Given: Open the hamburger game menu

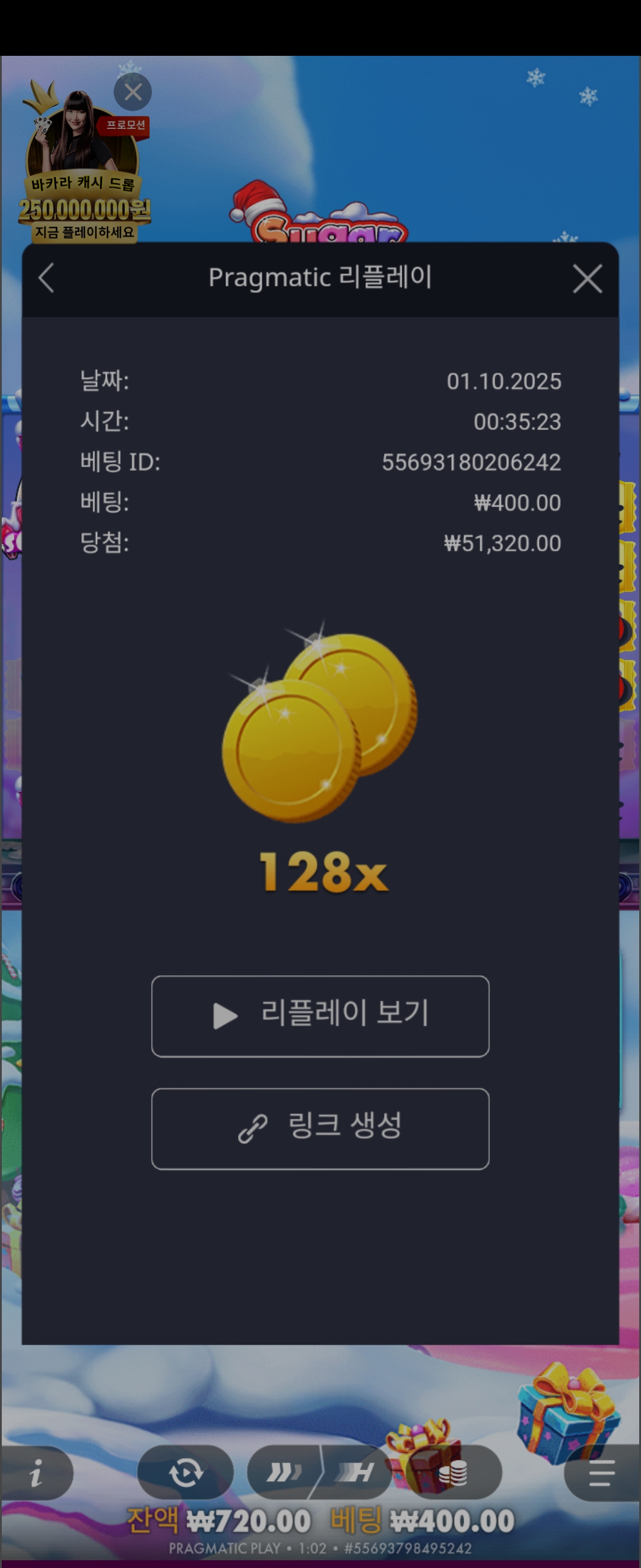Looking at the screenshot, I should (601, 1473).
